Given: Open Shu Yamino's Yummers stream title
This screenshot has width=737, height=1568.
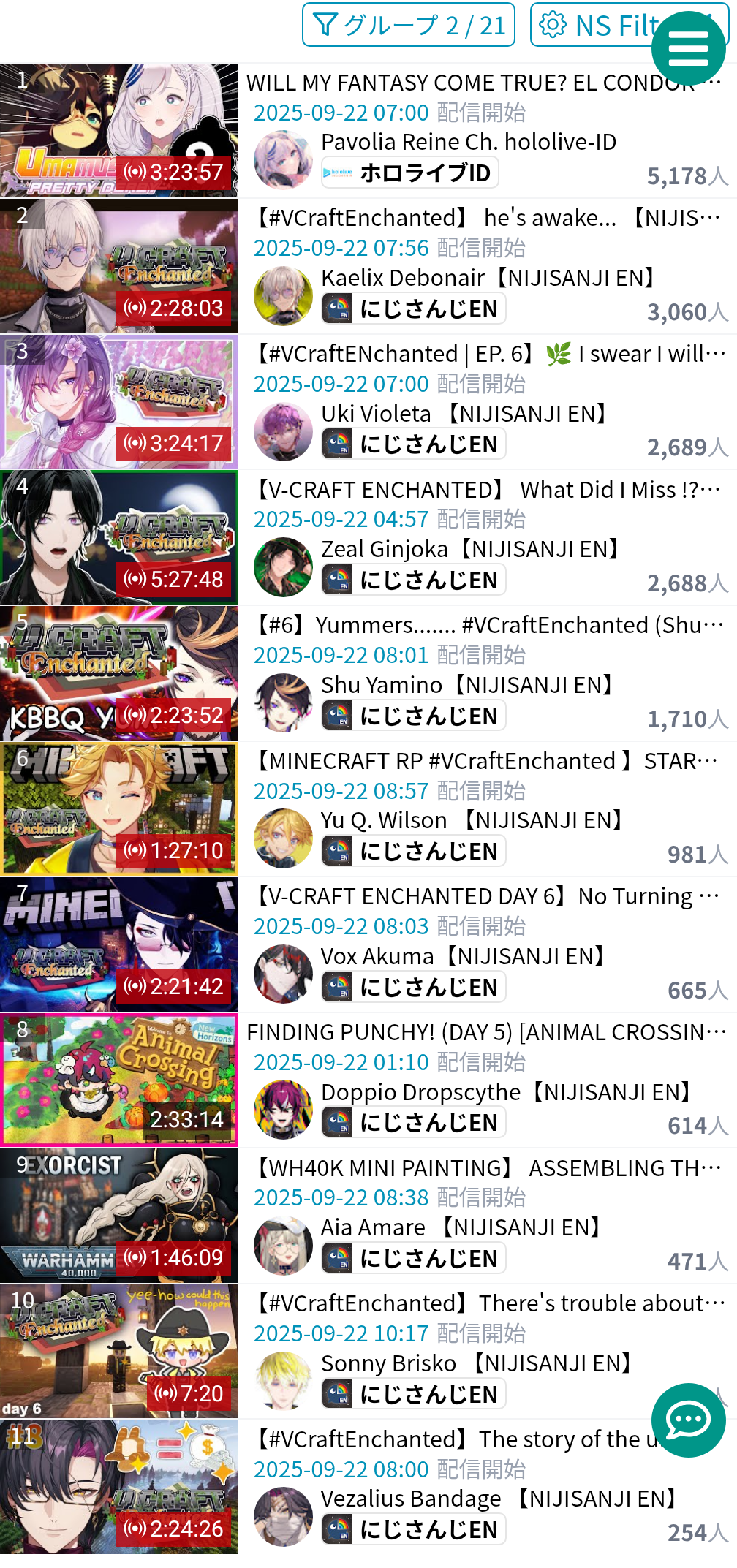Looking at the screenshot, I should (486, 625).
